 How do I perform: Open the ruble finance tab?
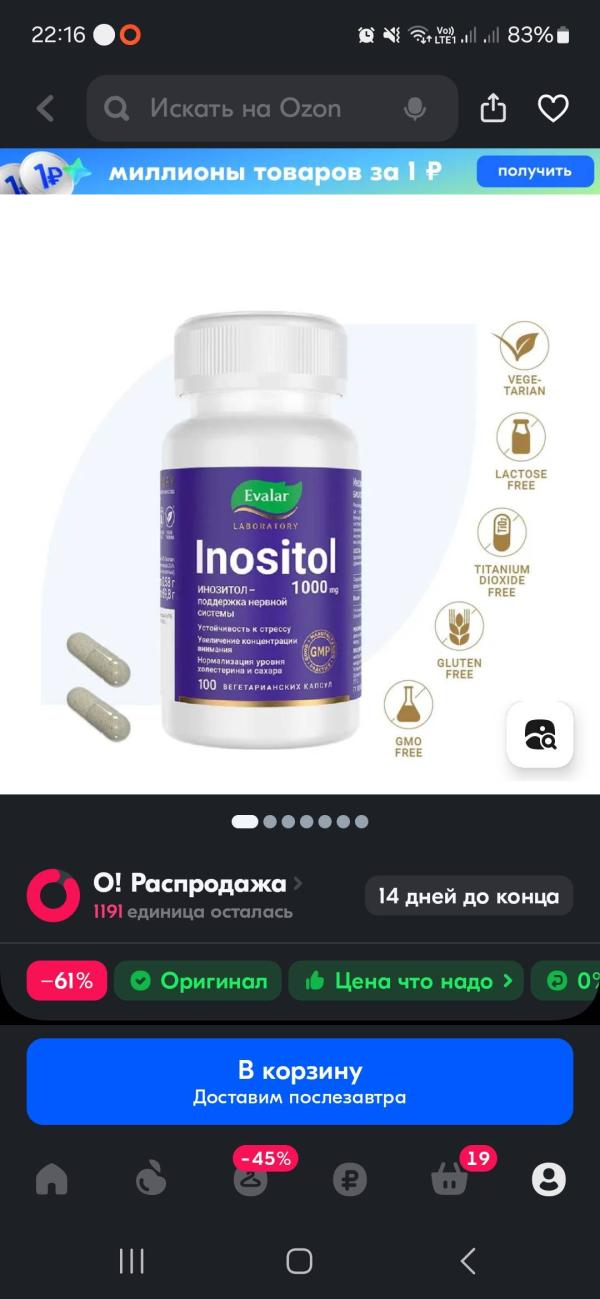pos(349,1180)
